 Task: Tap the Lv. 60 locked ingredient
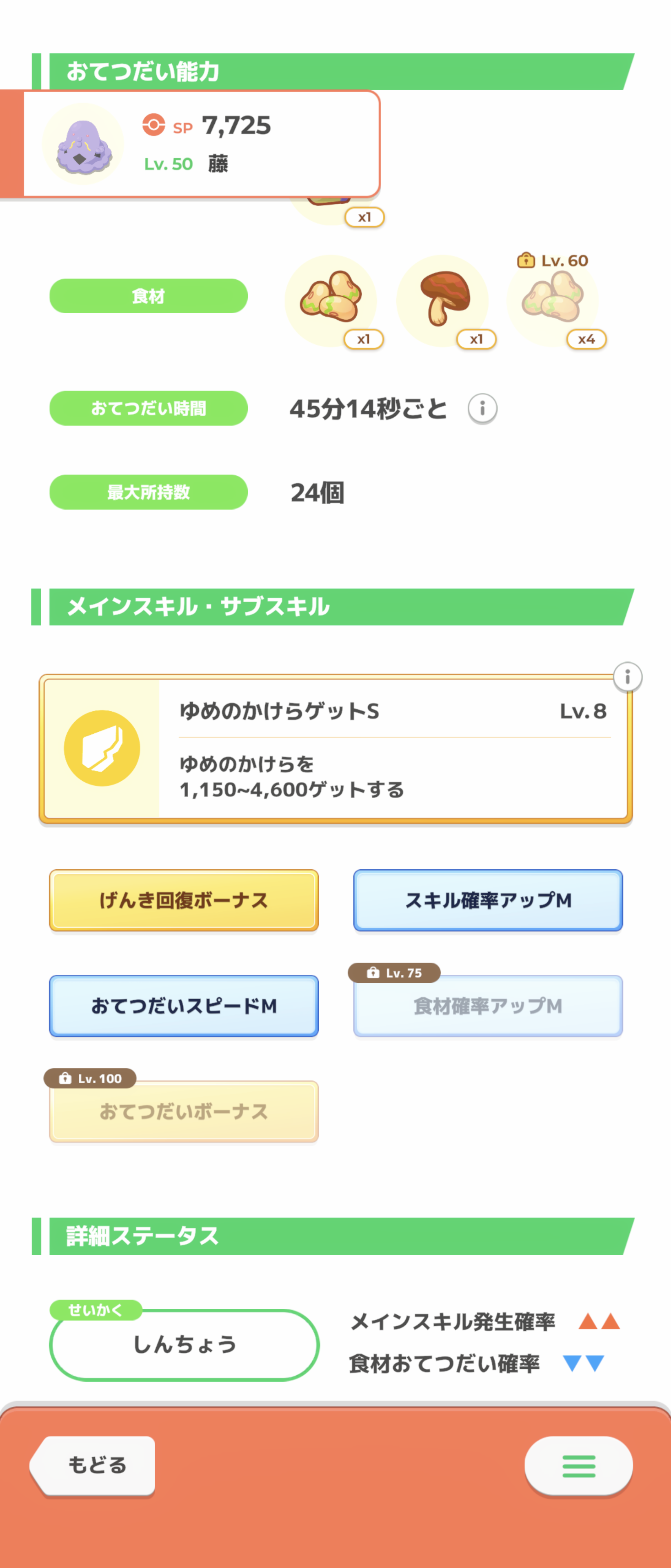tap(553, 301)
